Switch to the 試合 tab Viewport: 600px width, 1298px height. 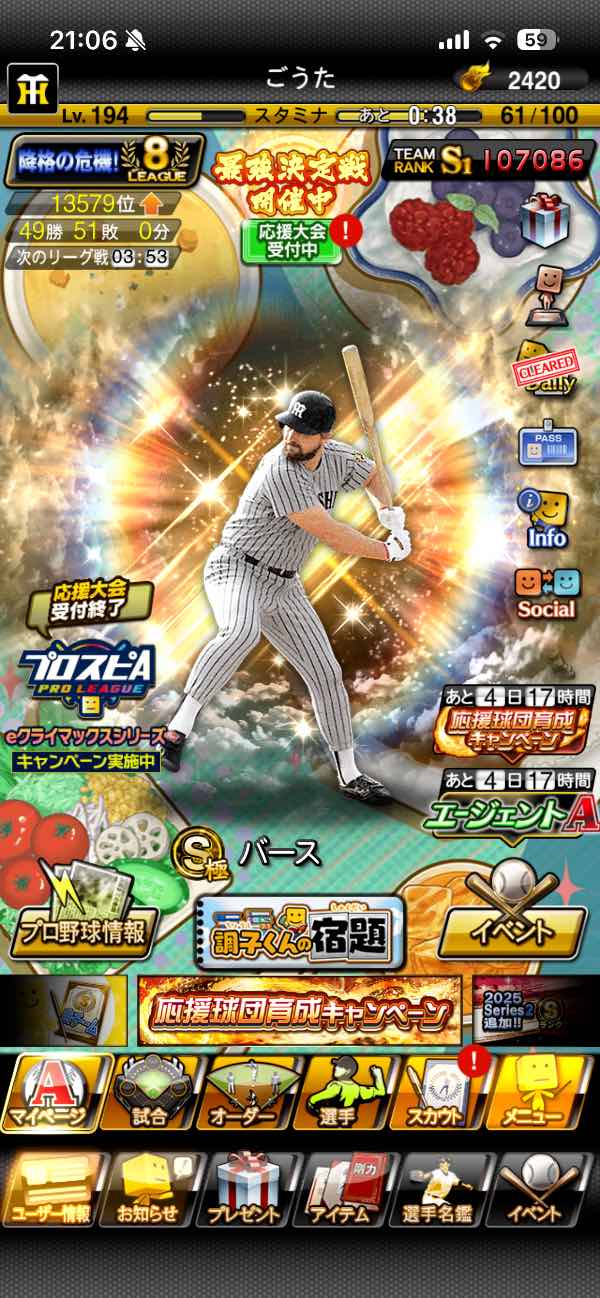tap(149, 1093)
